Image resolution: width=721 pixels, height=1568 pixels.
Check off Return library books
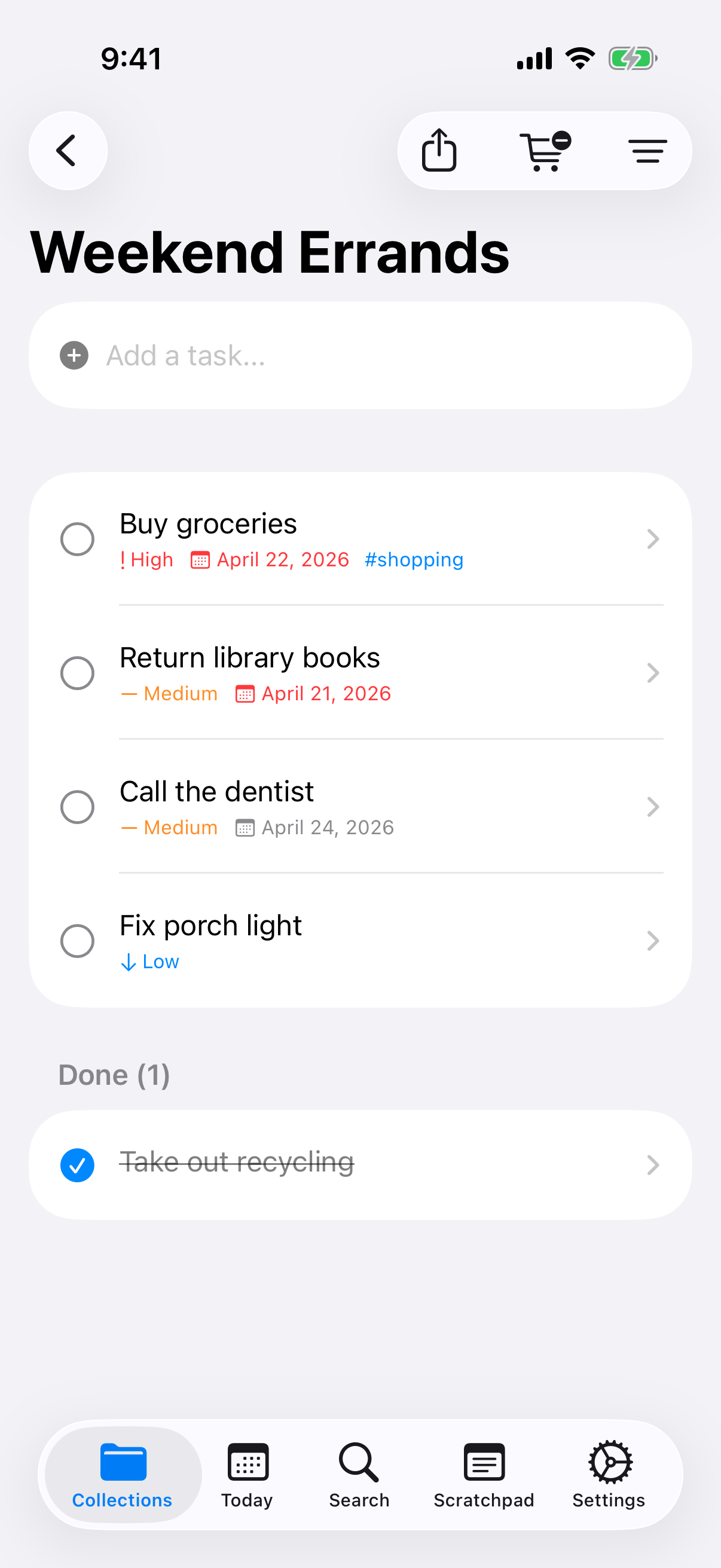pyautogui.click(x=77, y=673)
